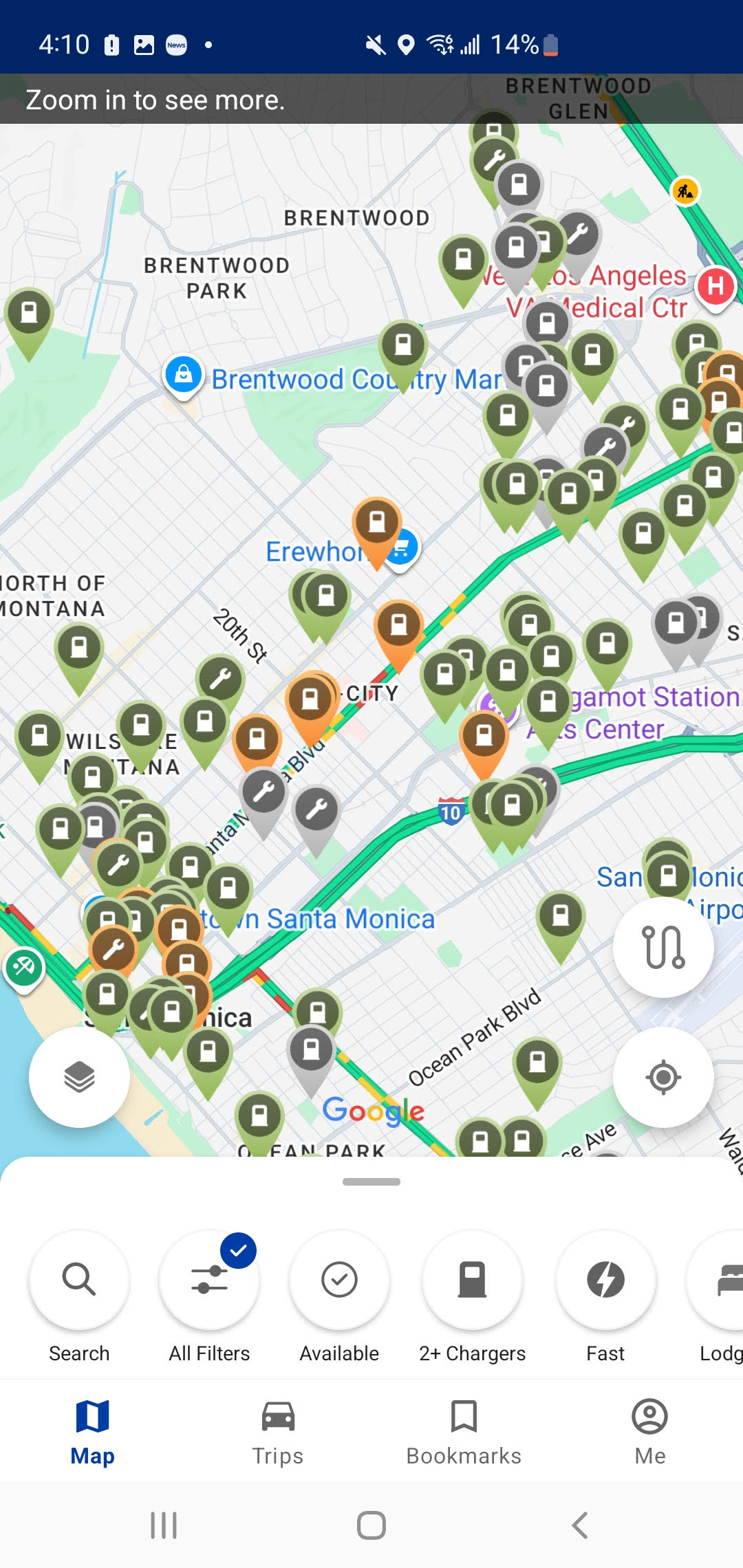
Task: Tap the road construction warning icon top-right
Action: 685,191
